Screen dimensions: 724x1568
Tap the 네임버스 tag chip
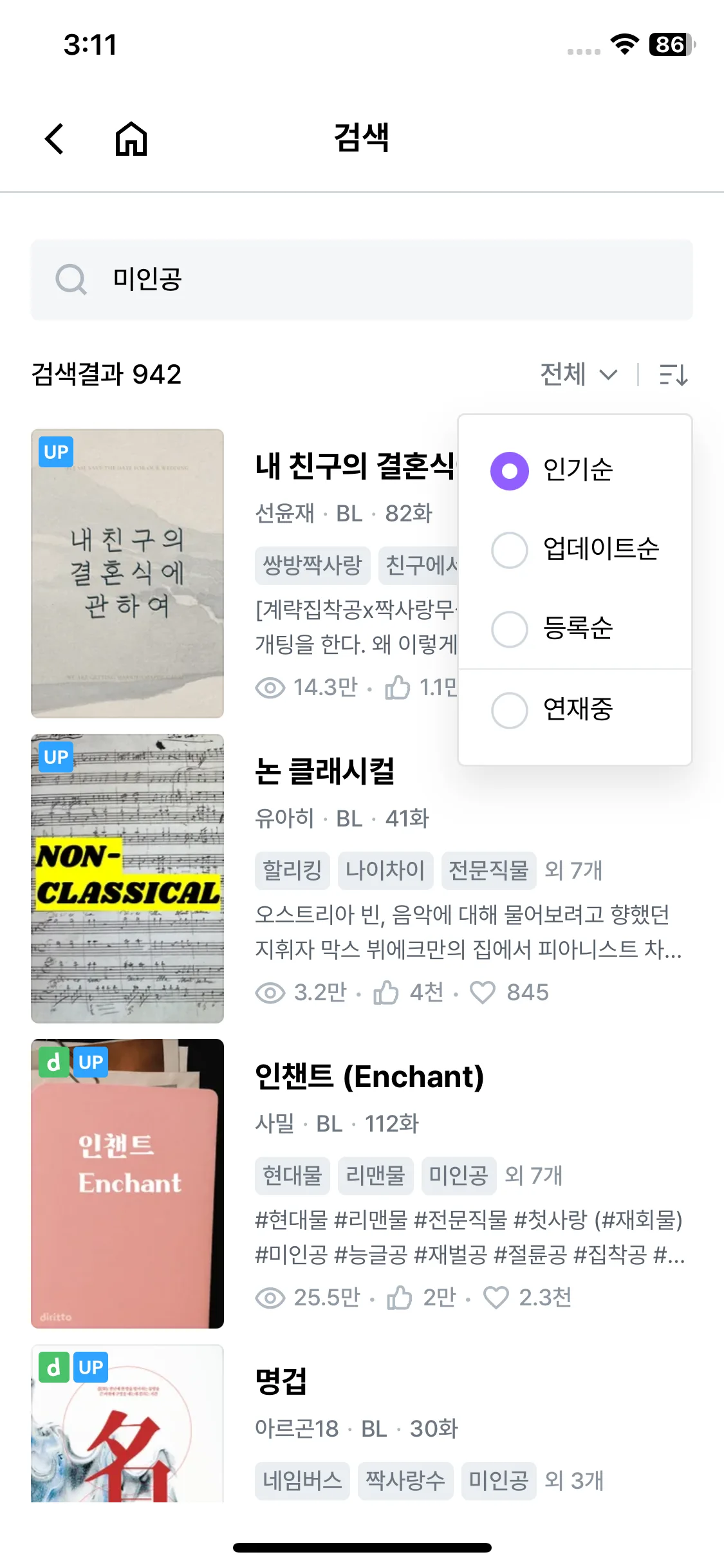pyautogui.click(x=302, y=1481)
